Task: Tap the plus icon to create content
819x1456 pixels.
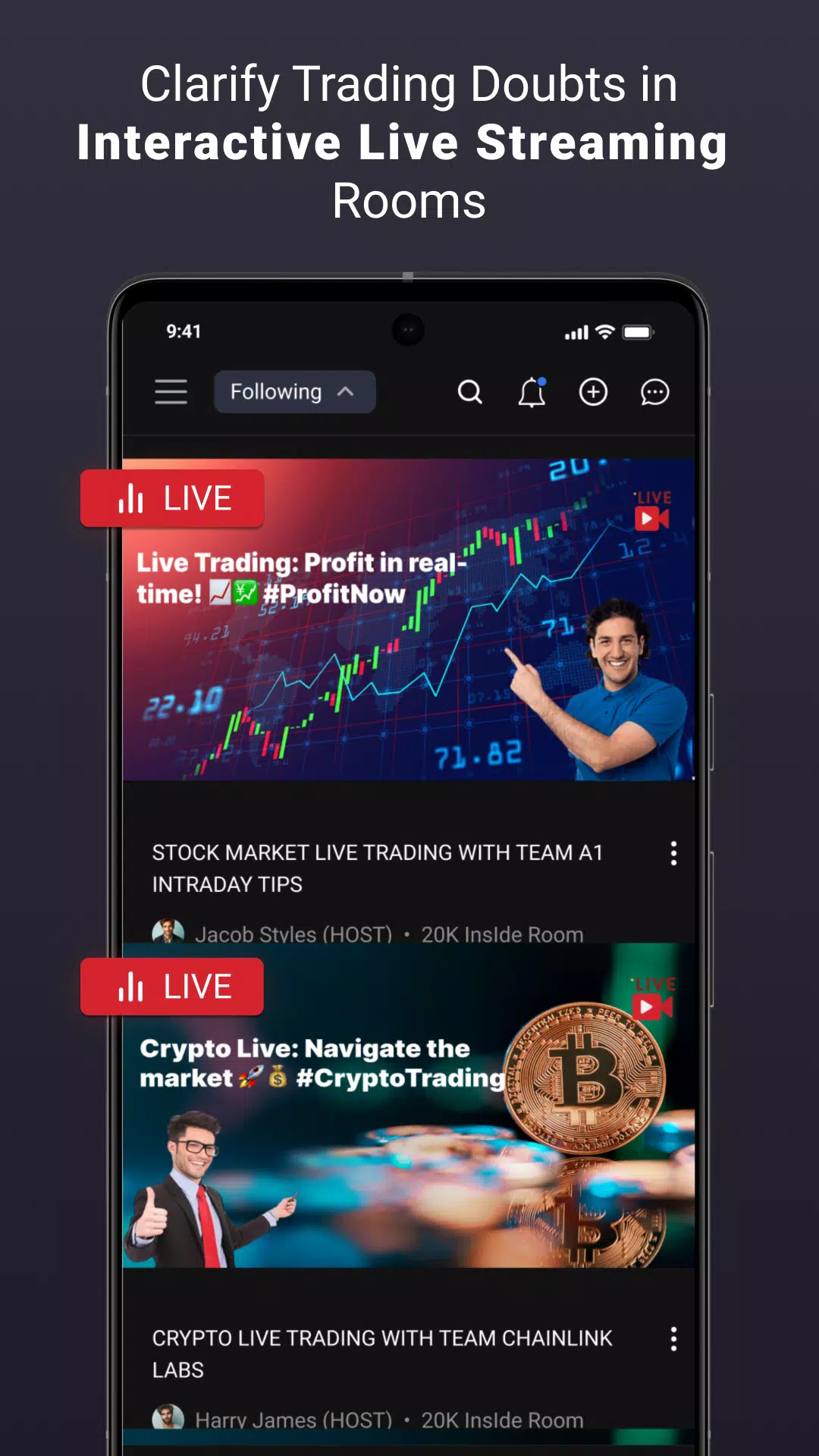Action: tap(594, 392)
